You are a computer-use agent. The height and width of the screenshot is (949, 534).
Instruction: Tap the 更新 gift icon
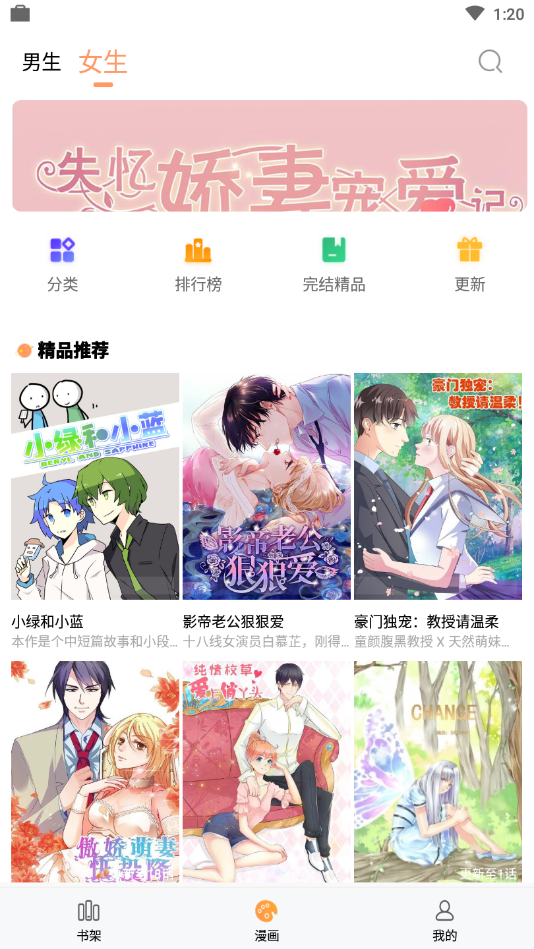(x=470, y=250)
